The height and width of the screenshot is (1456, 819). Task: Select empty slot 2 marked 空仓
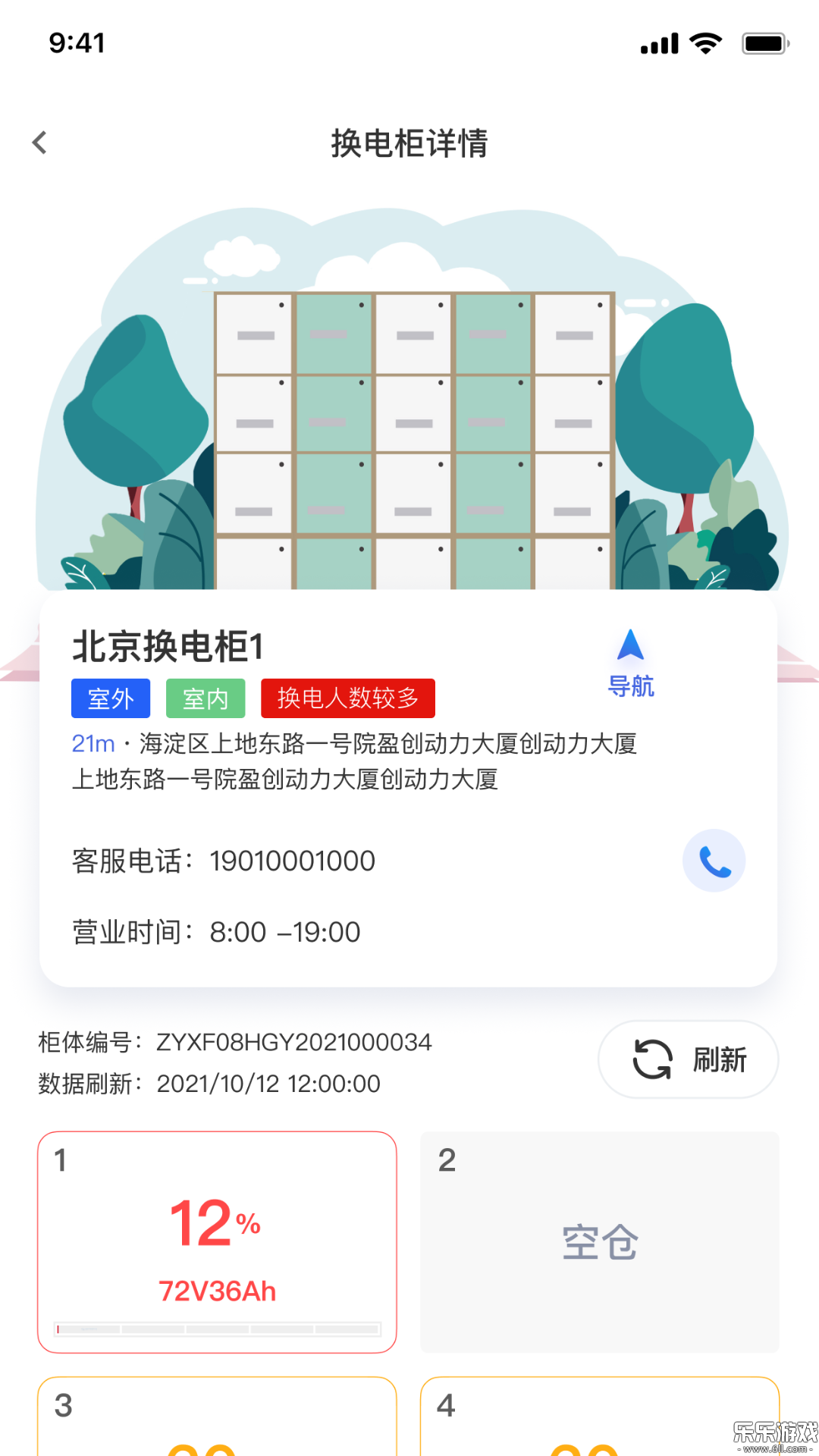click(x=599, y=1241)
